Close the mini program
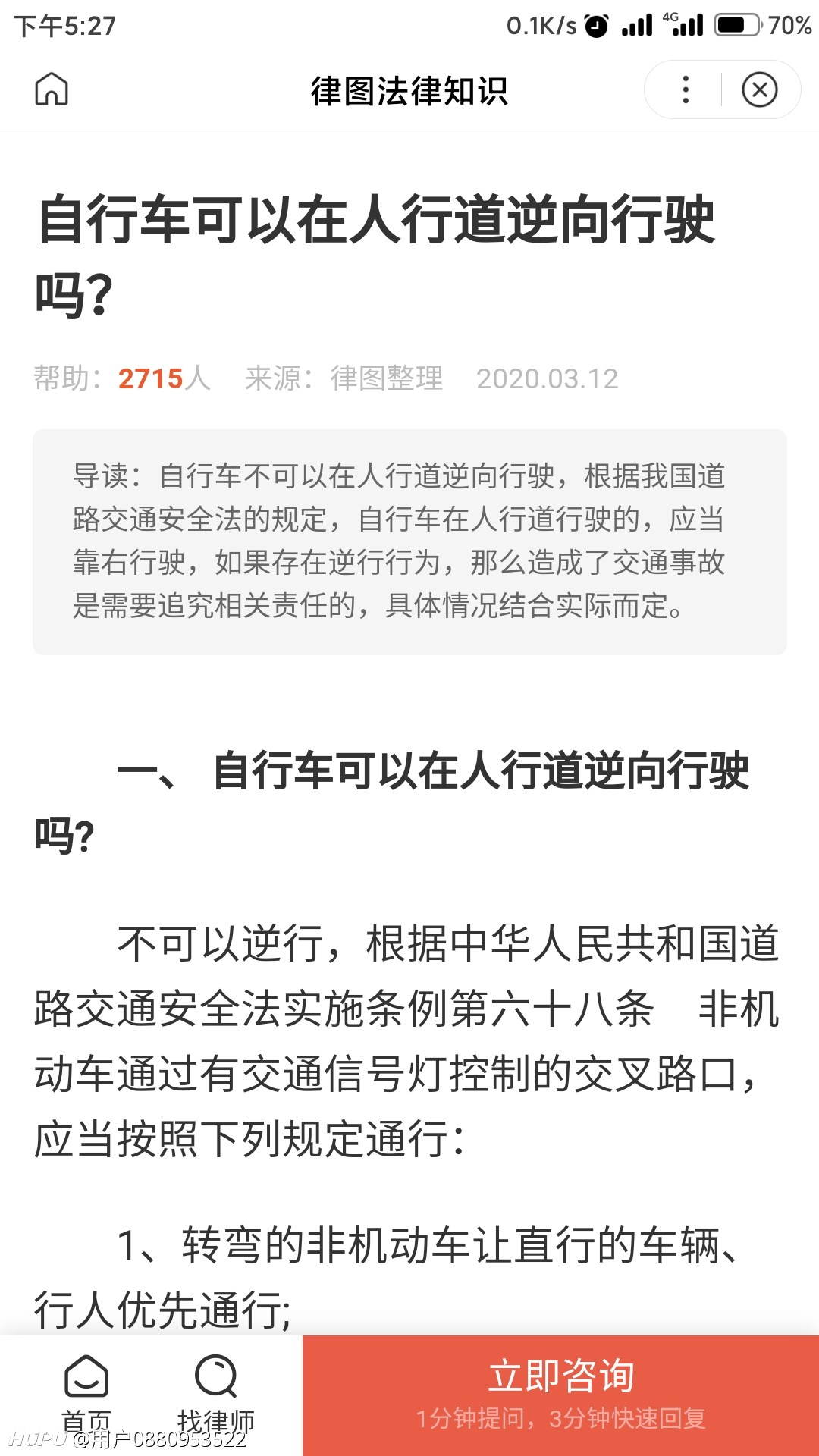This screenshot has width=819, height=1456. click(759, 89)
